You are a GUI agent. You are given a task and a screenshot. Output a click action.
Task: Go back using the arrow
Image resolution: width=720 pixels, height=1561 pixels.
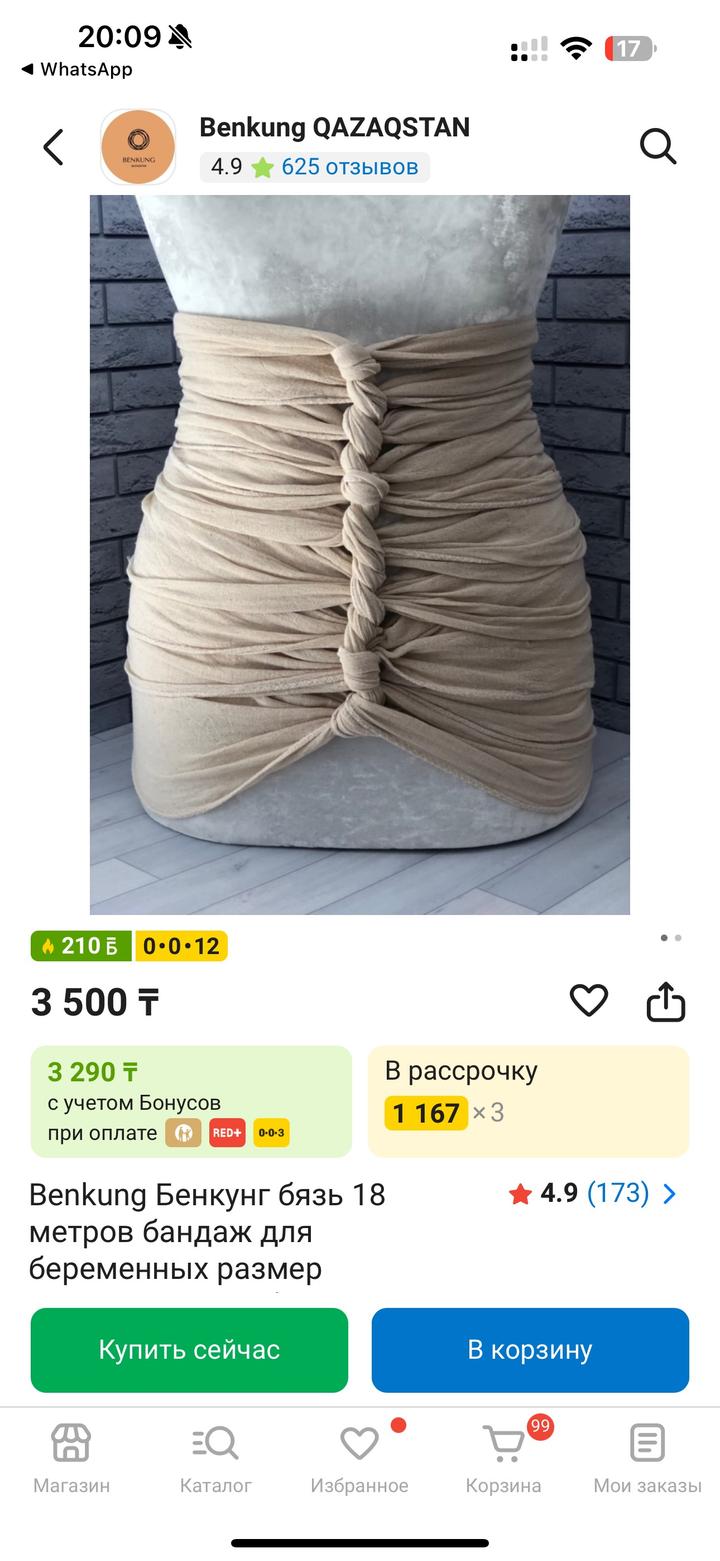click(x=53, y=147)
